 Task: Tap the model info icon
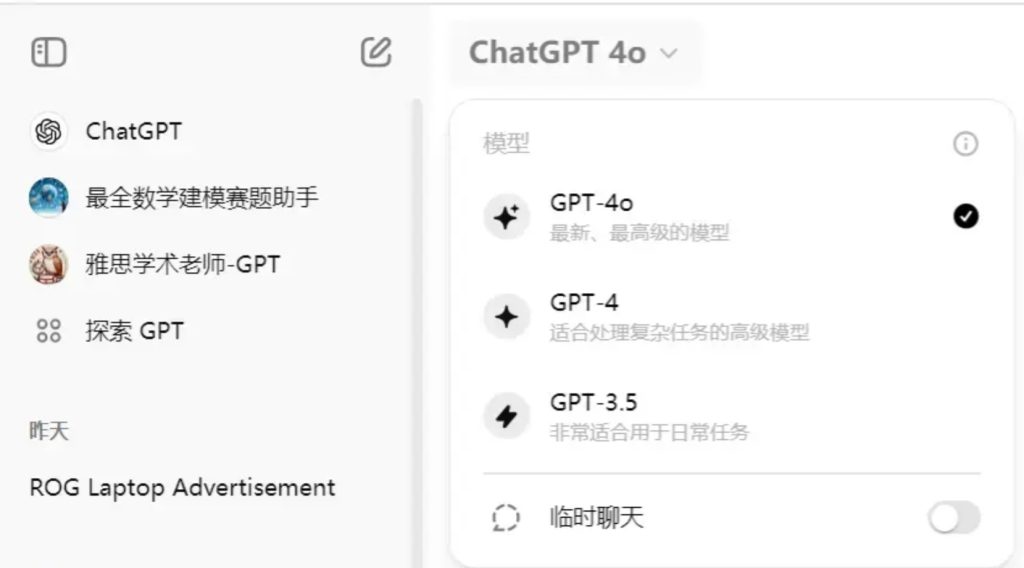(965, 145)
